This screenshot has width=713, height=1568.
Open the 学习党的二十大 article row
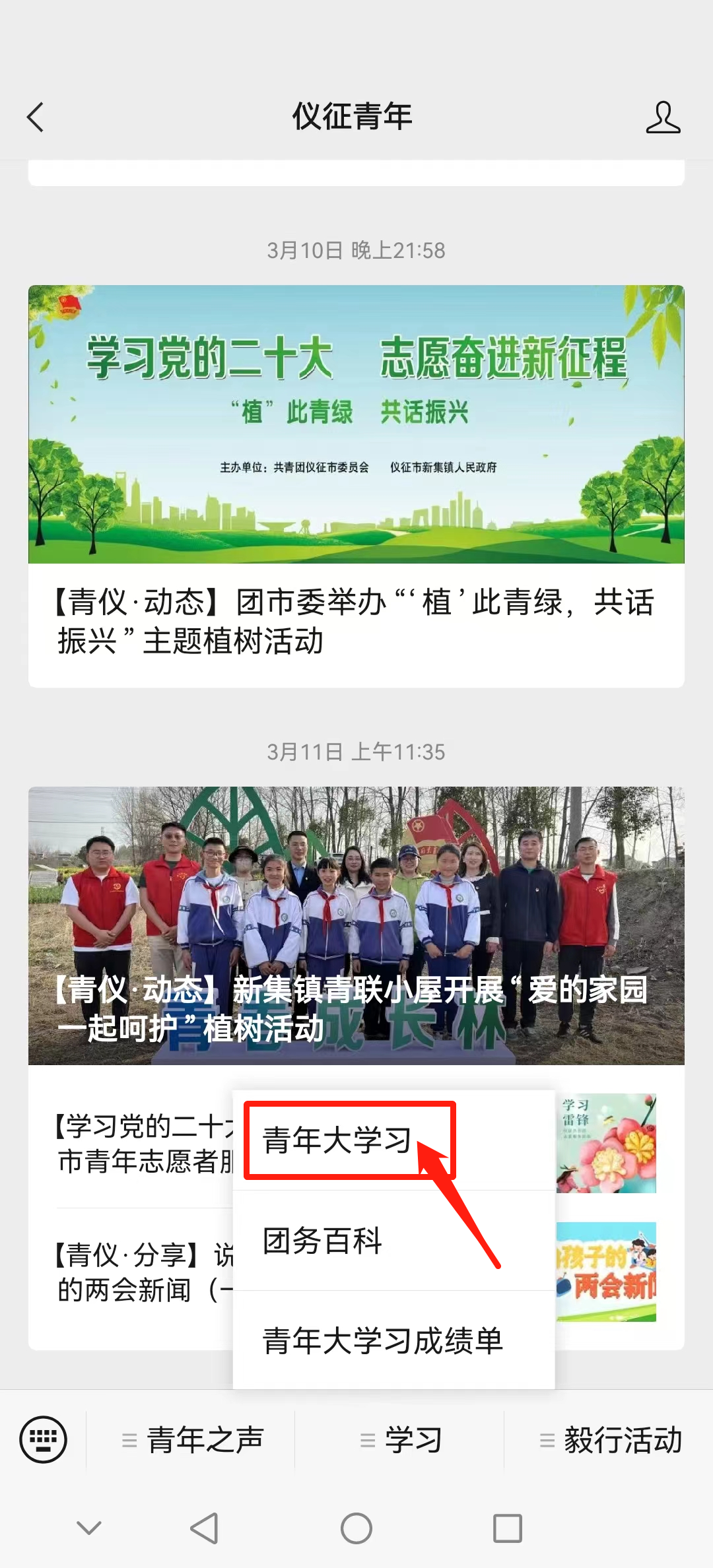tap(142, 1143)
